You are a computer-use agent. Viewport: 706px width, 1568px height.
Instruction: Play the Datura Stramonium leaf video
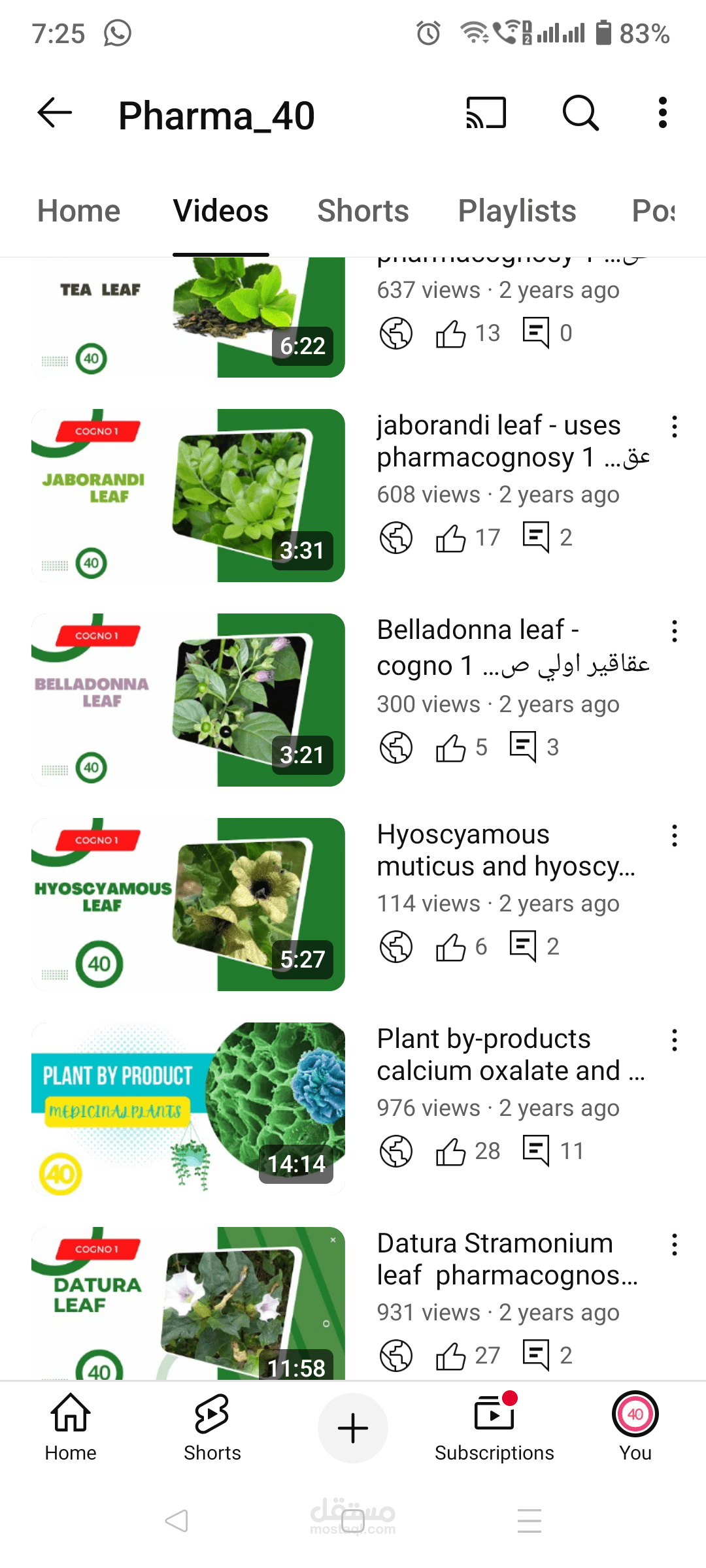pos(188,1303)
